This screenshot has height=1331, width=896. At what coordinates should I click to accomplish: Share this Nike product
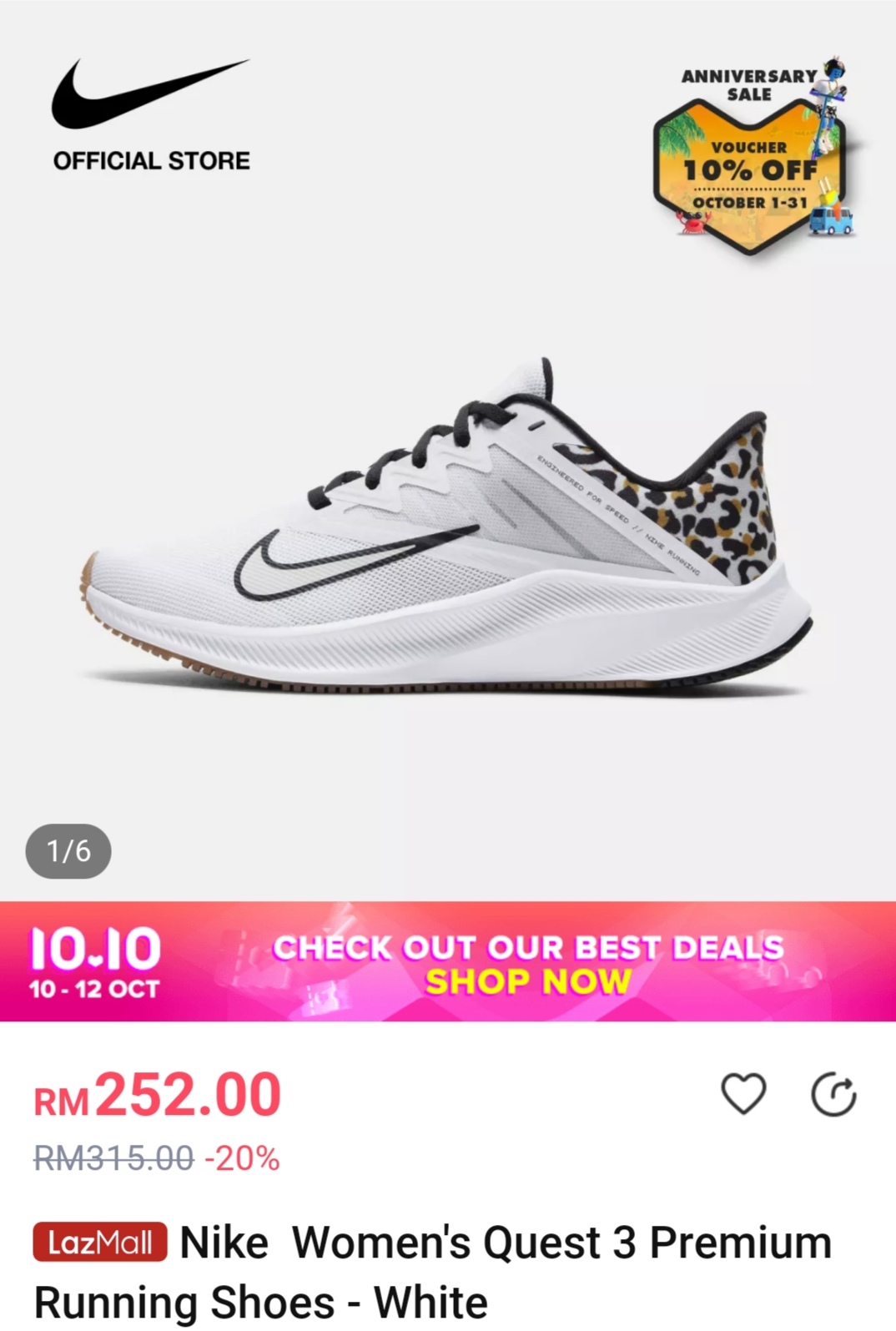pos(833,1095)
